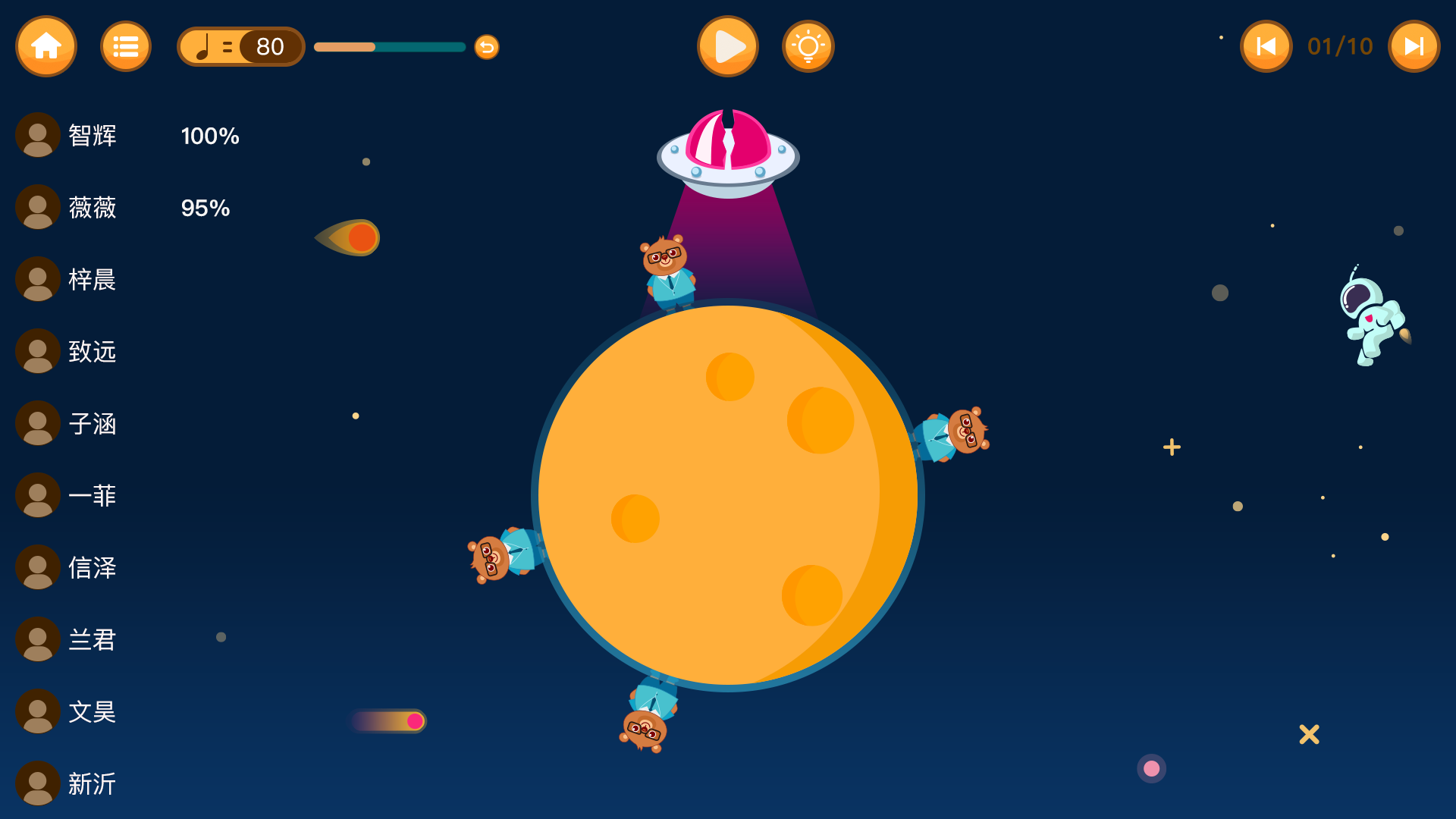Viewport: 1456px width, 819px height.
Task: Go to the home screen
Action: pos(46,46)
